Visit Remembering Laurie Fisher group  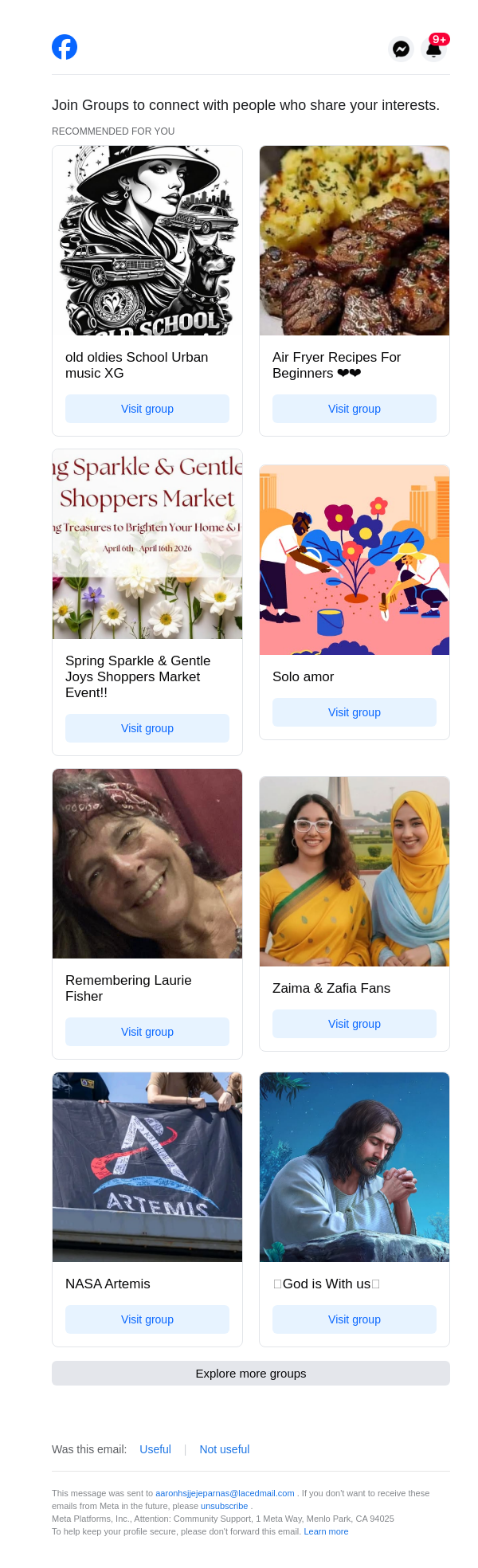[147, 1032]
